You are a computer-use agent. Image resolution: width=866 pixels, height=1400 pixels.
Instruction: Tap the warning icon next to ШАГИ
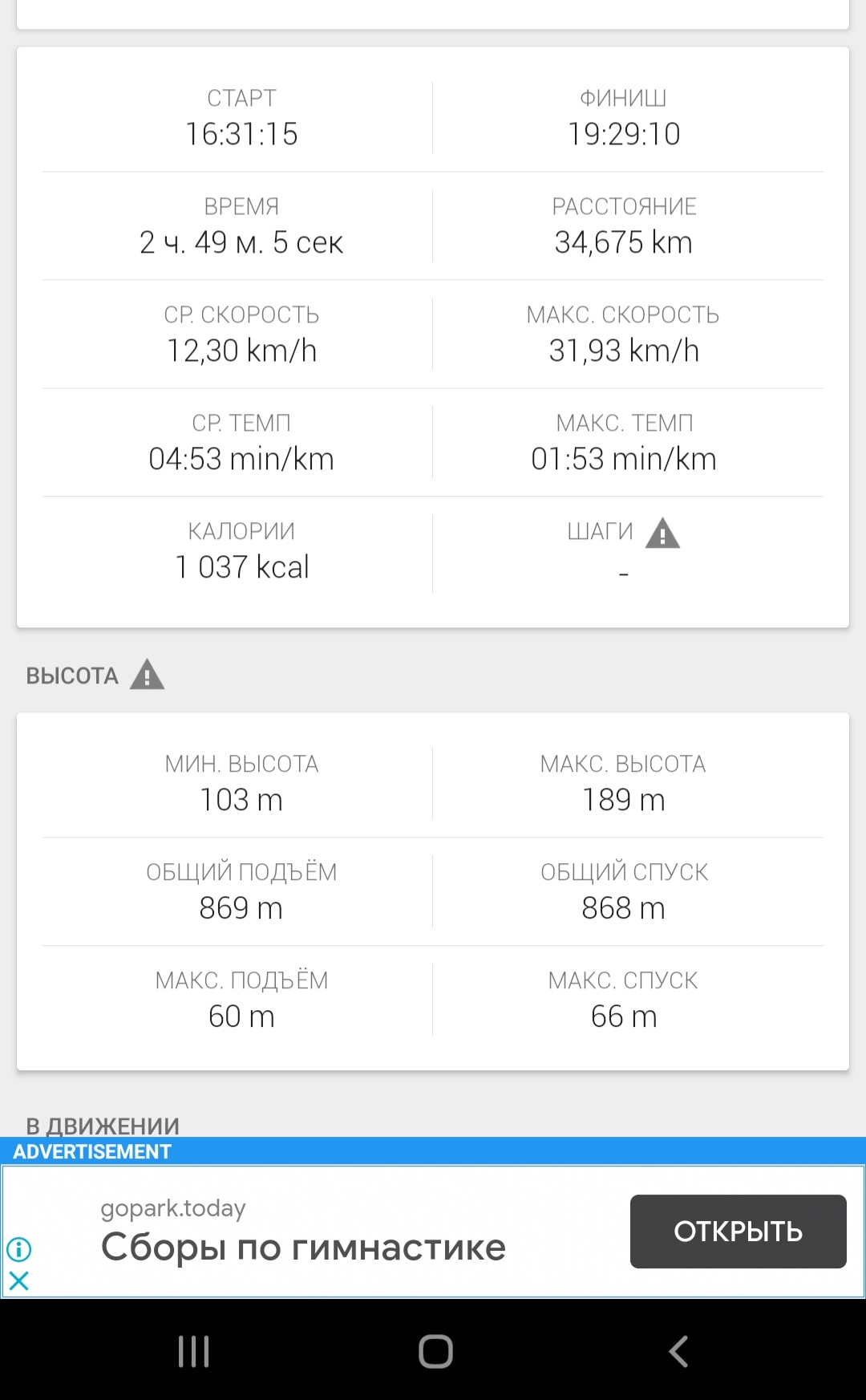(x=662, y=534)
